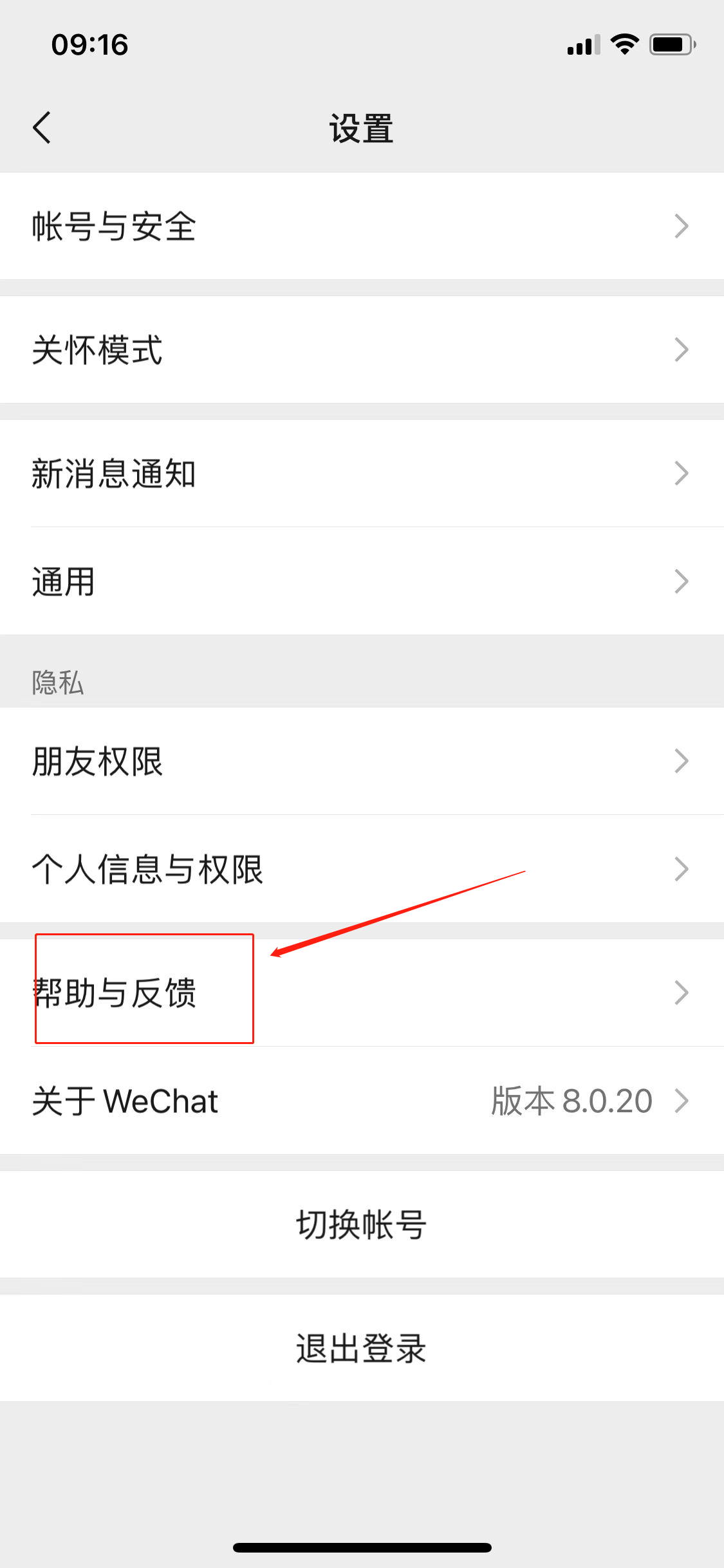Open 朋友权限 privacy settings
This screenshot has height=1568, width=724.
360,761
